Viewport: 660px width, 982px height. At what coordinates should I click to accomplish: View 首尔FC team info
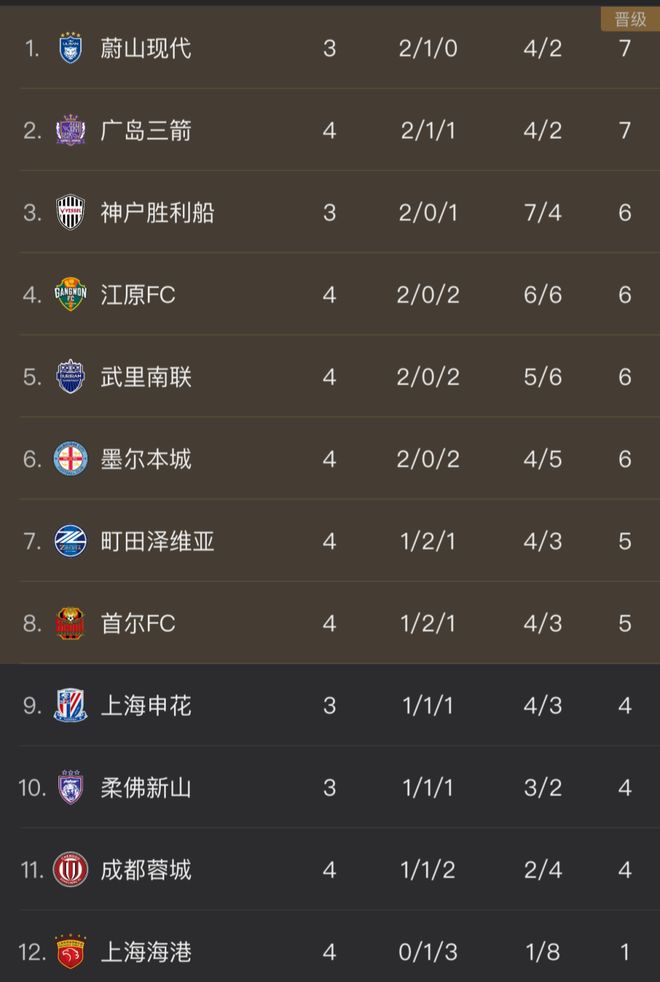(138, 623)
